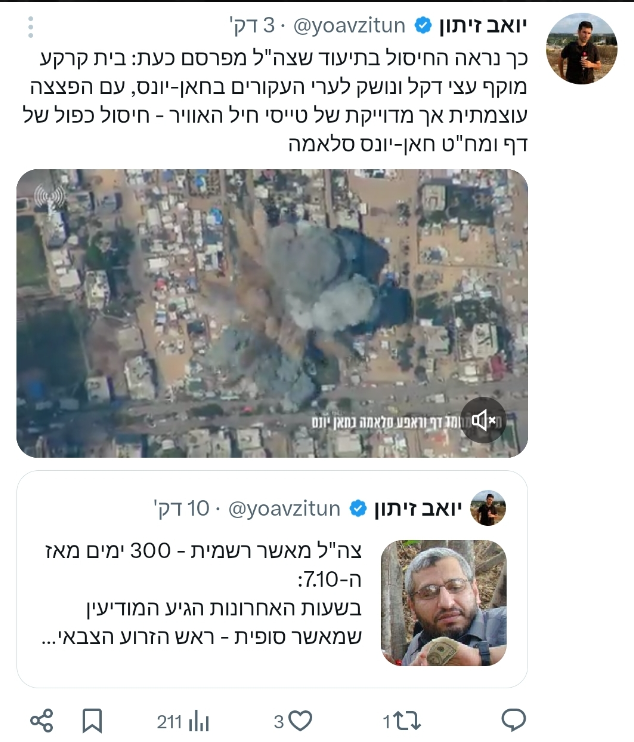Repost this tweet
The image size is (634, 742).
[x=399, y=720]
